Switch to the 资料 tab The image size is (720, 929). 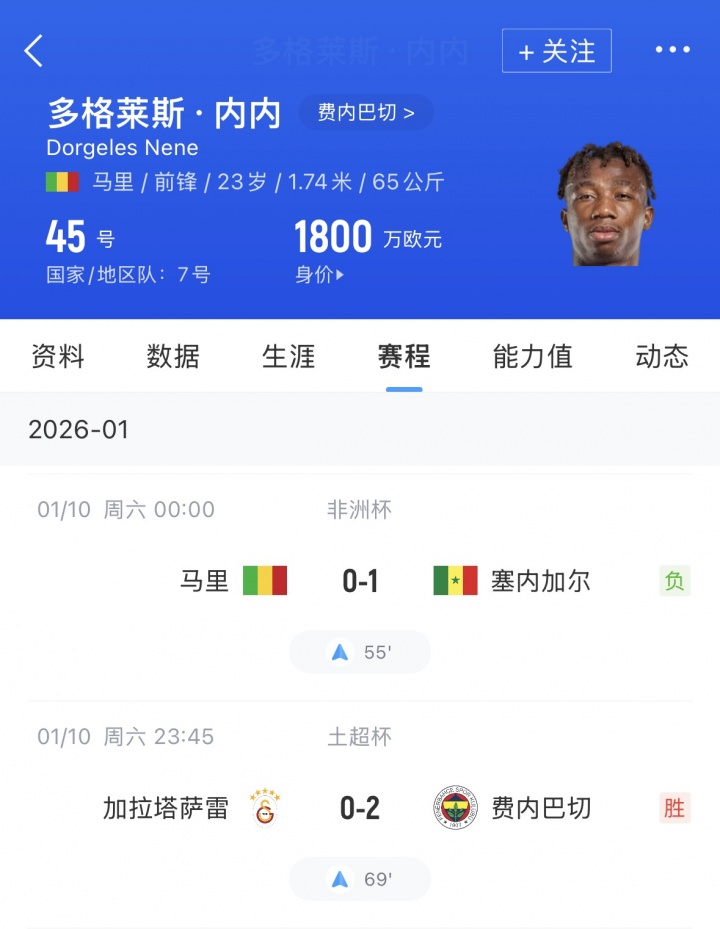pos(58,356)
